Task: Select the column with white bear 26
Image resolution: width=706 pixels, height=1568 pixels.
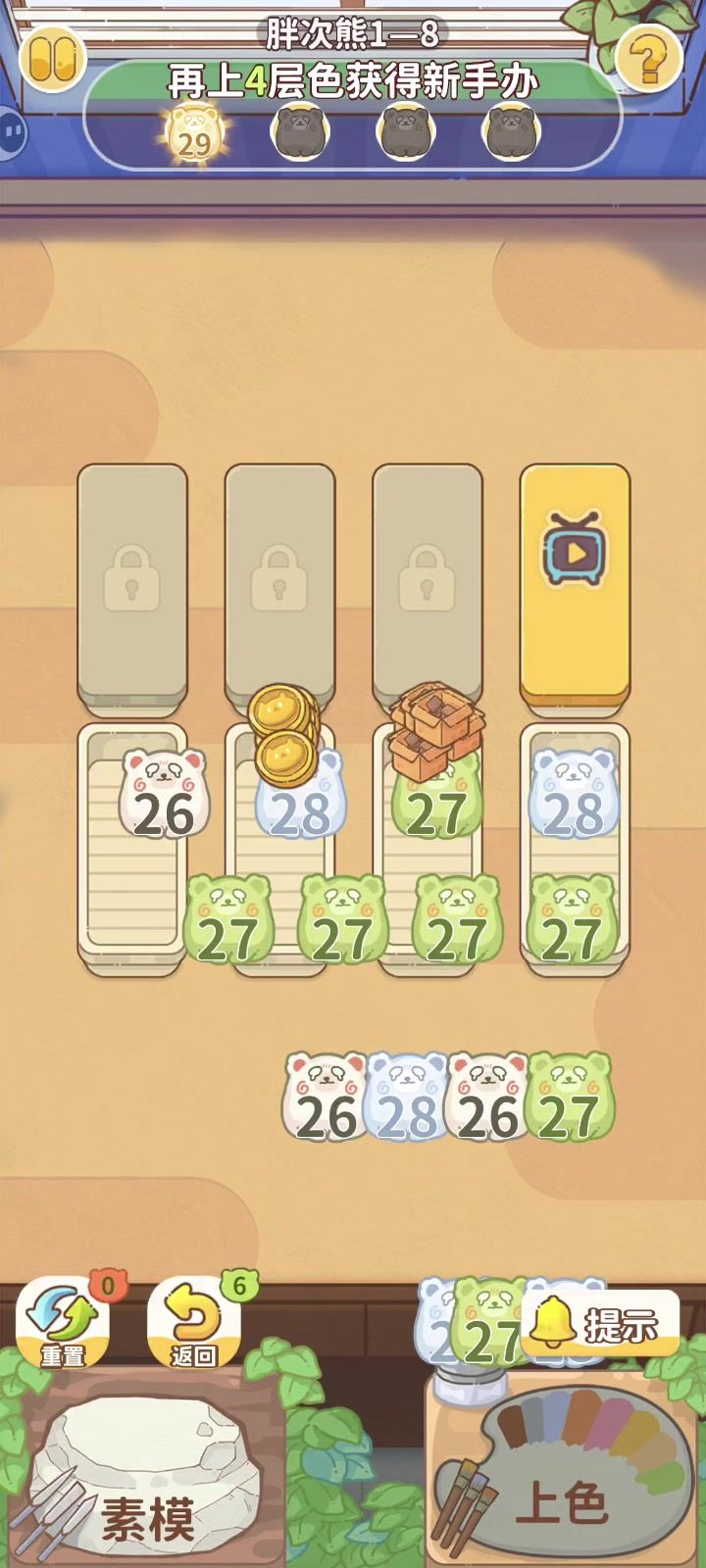Action: (132, 848)
